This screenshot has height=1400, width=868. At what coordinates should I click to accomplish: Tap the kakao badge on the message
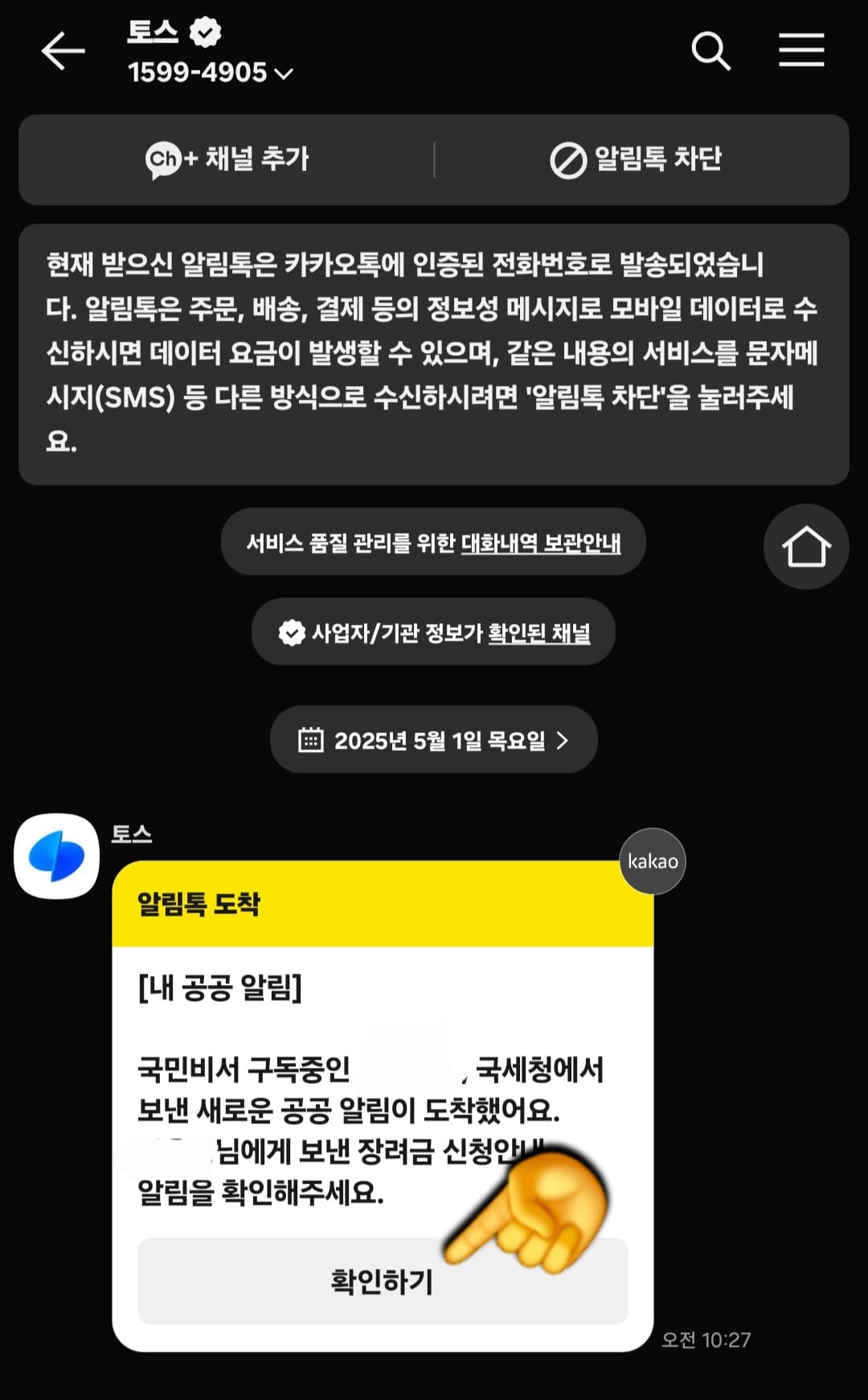[x=653, y=860]
